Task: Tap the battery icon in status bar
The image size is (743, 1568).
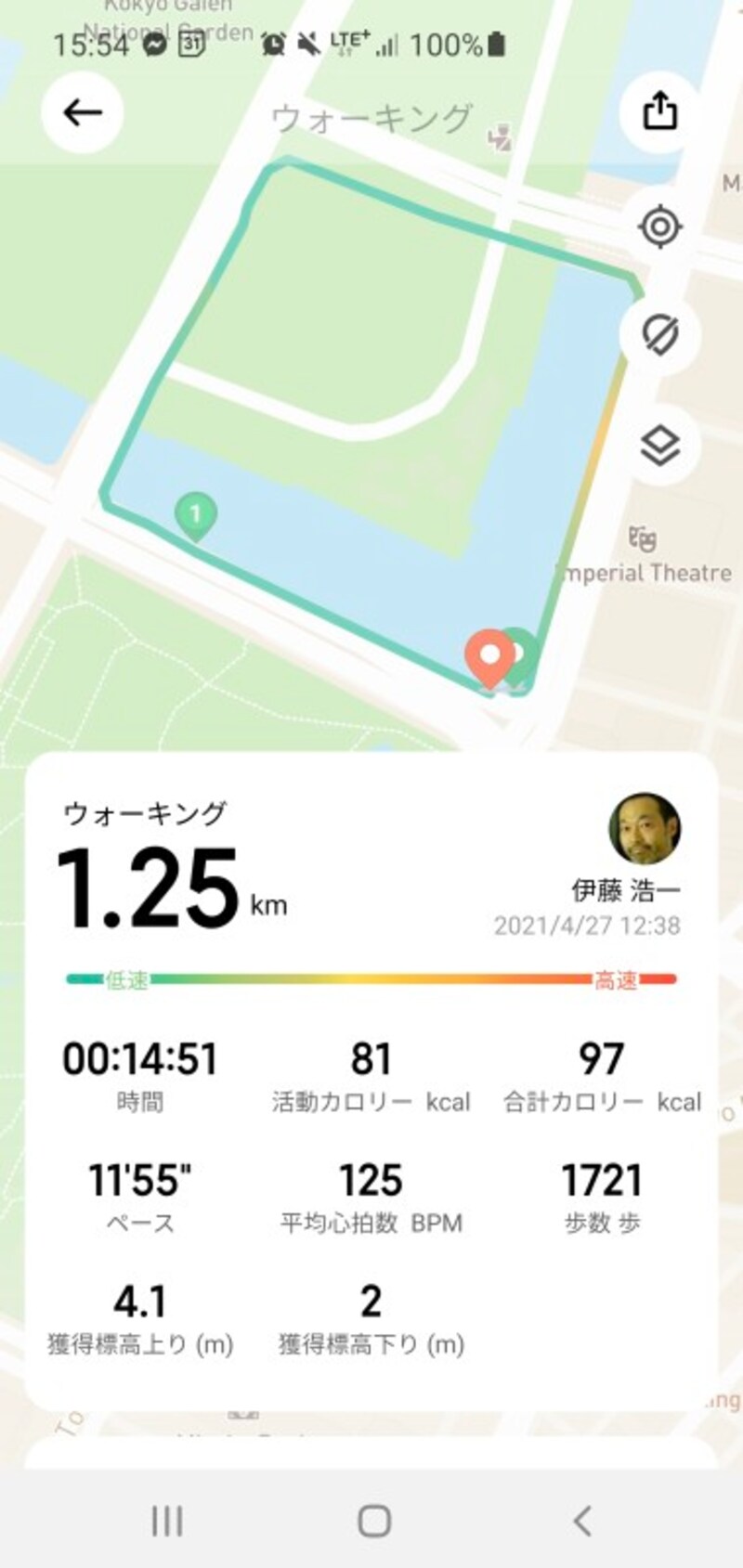Action: coord(493,43)
